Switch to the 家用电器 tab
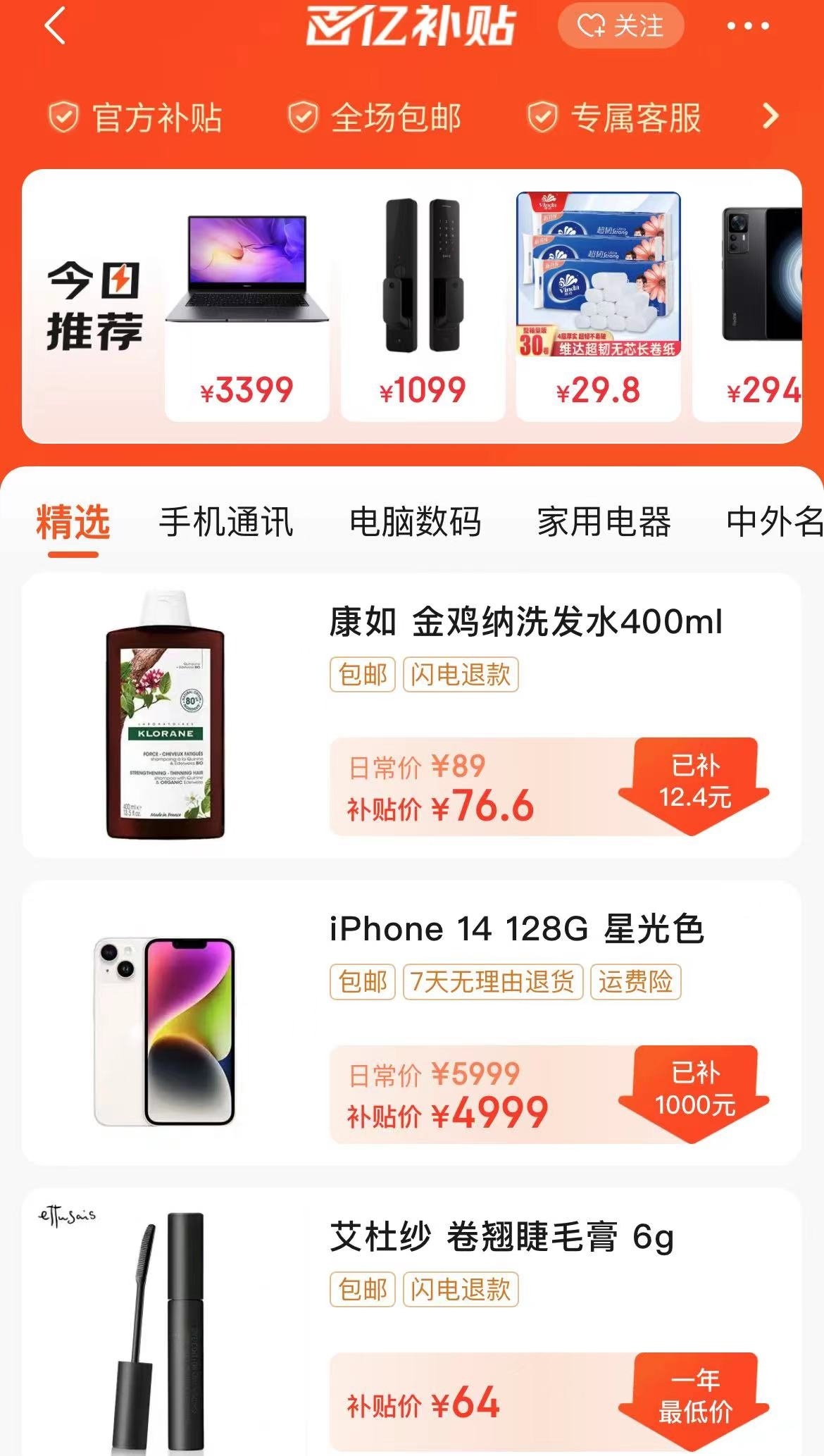The image size is (824, 1456). tap(604, 523)
